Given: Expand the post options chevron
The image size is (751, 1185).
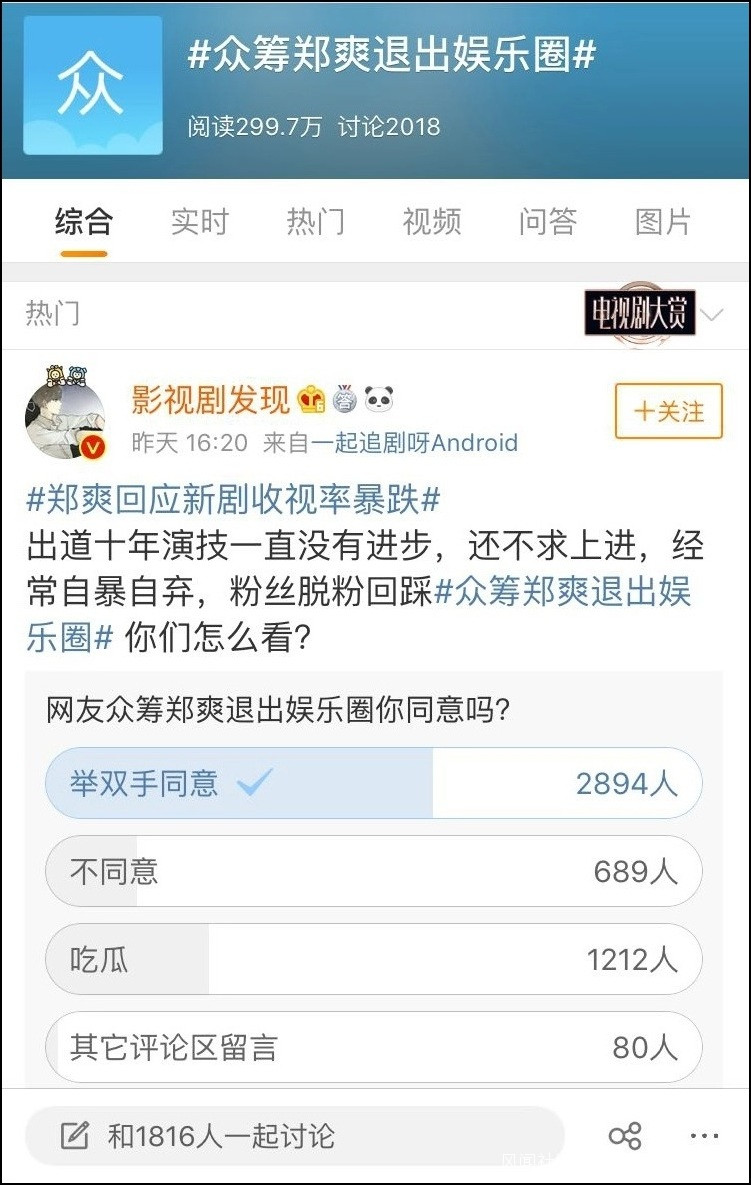Looking at the screenshot, I should [x=712, y=316].
